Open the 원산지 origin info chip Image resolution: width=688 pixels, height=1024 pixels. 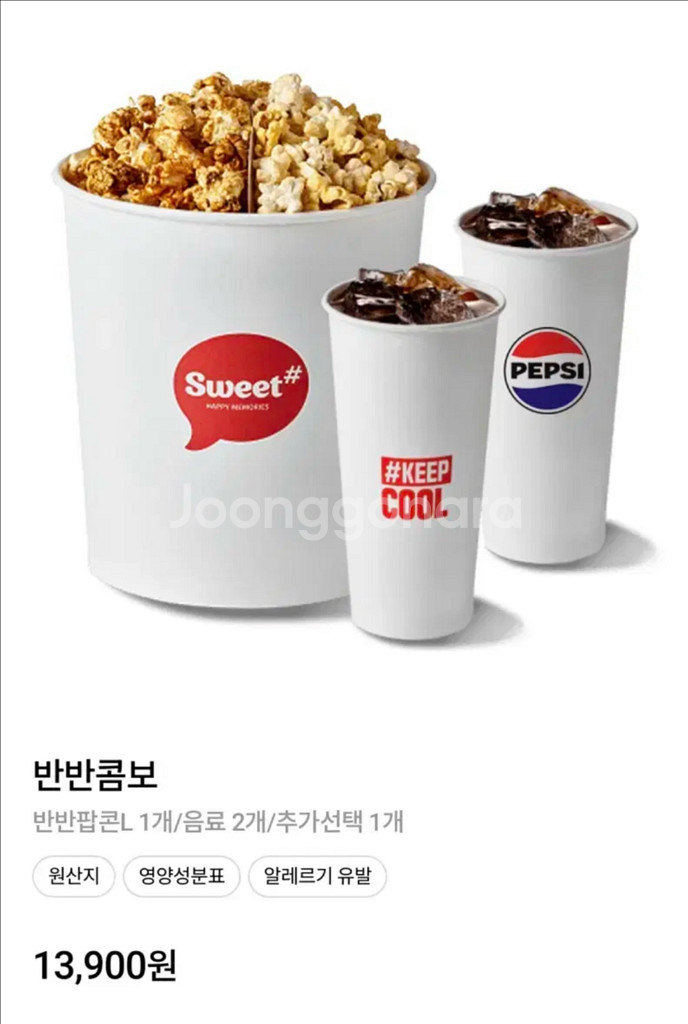74,876
